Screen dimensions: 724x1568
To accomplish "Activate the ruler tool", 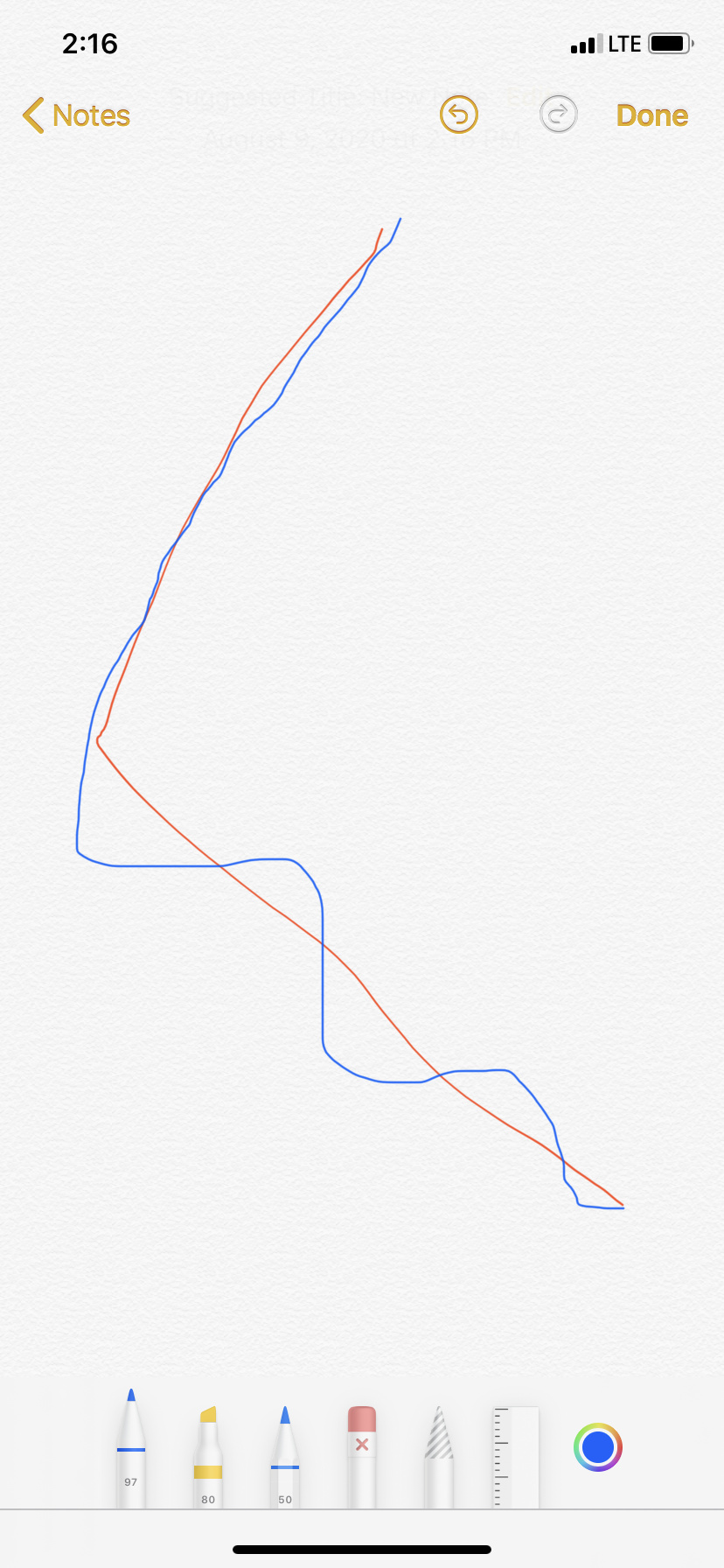I will point(515,1455).
